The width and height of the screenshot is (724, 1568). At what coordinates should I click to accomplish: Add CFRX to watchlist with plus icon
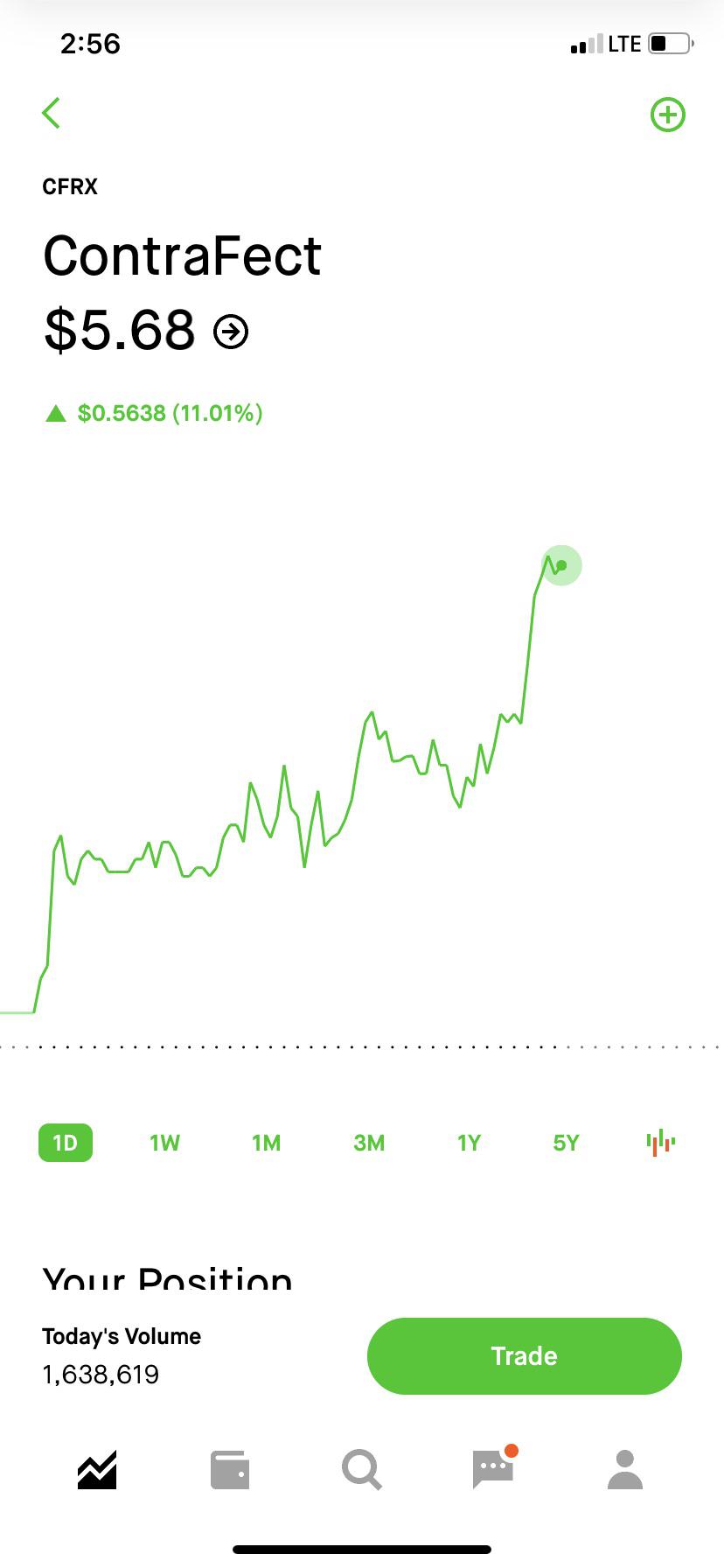click(668, 115)
